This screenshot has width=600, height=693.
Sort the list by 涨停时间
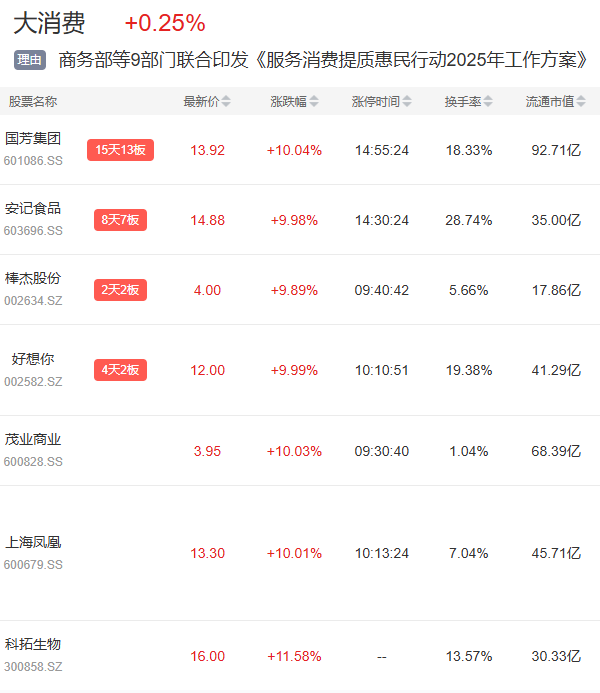(x=381, y=101)
